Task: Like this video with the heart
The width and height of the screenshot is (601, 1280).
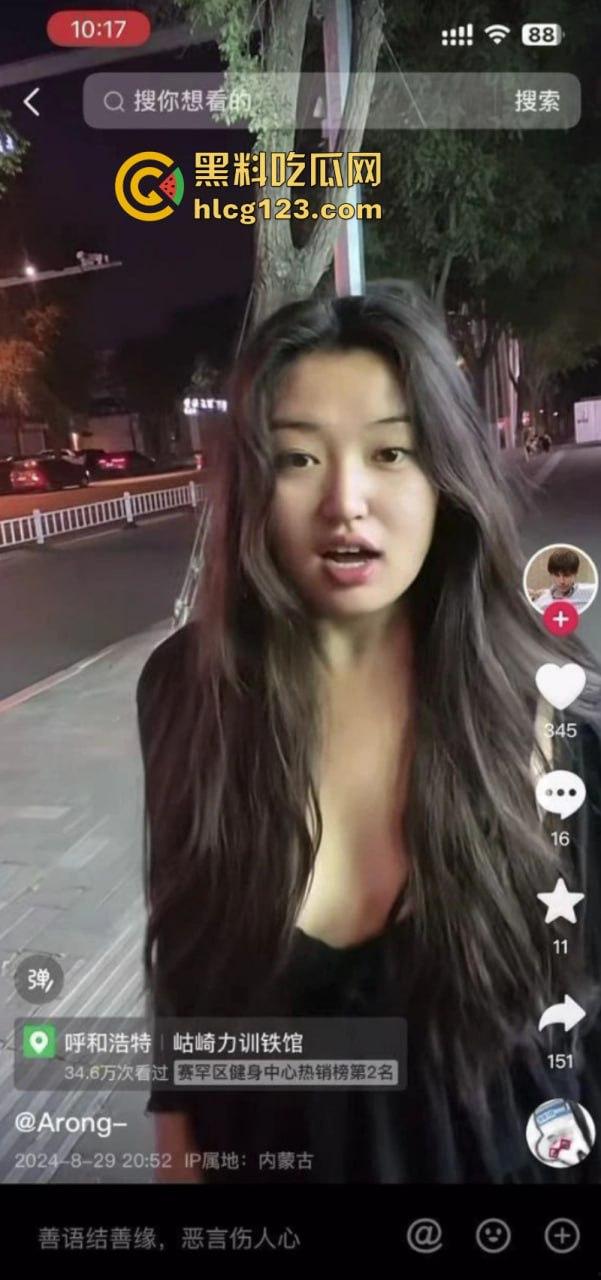Action: pyautogui.click(x=560, y=687)
